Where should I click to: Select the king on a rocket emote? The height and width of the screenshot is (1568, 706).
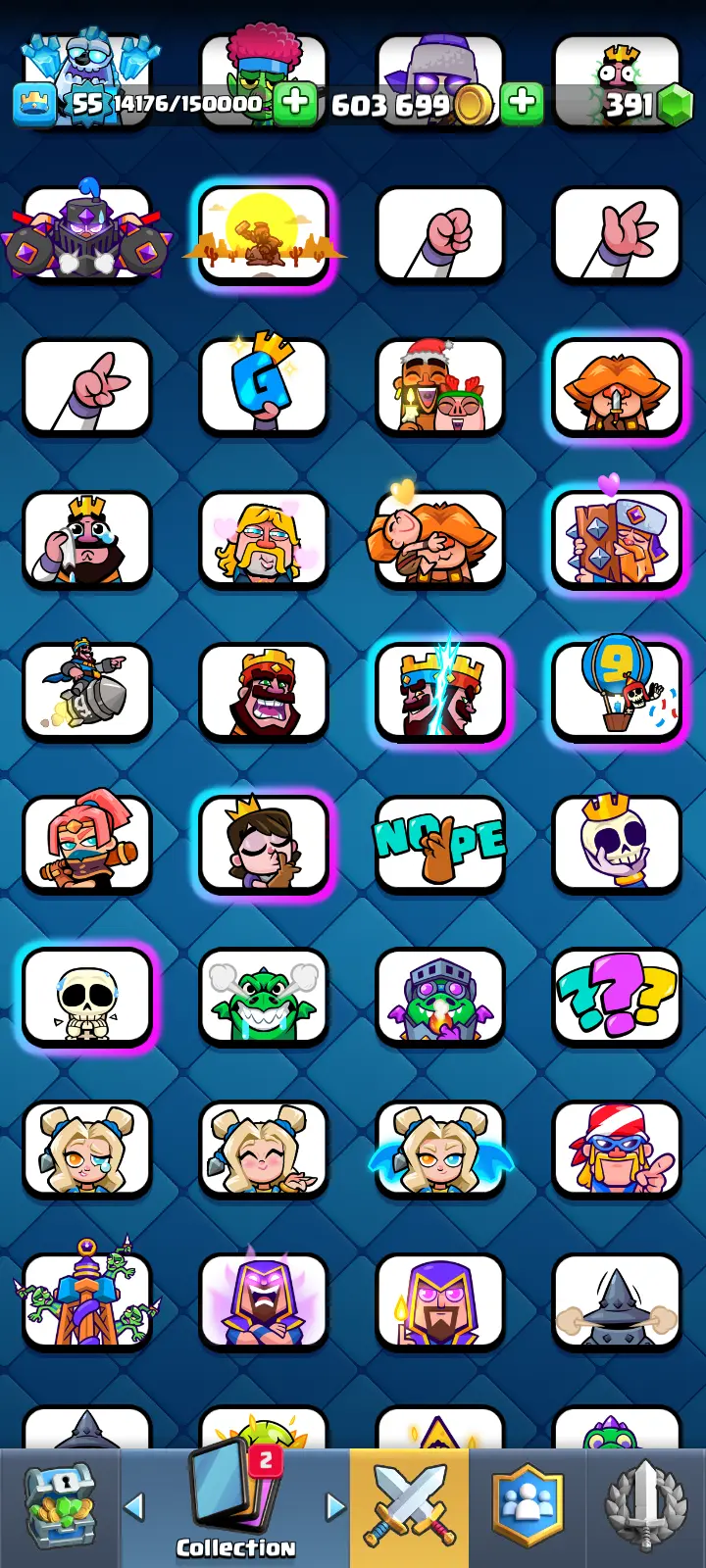pyautogui.click(x=87, y=690)
